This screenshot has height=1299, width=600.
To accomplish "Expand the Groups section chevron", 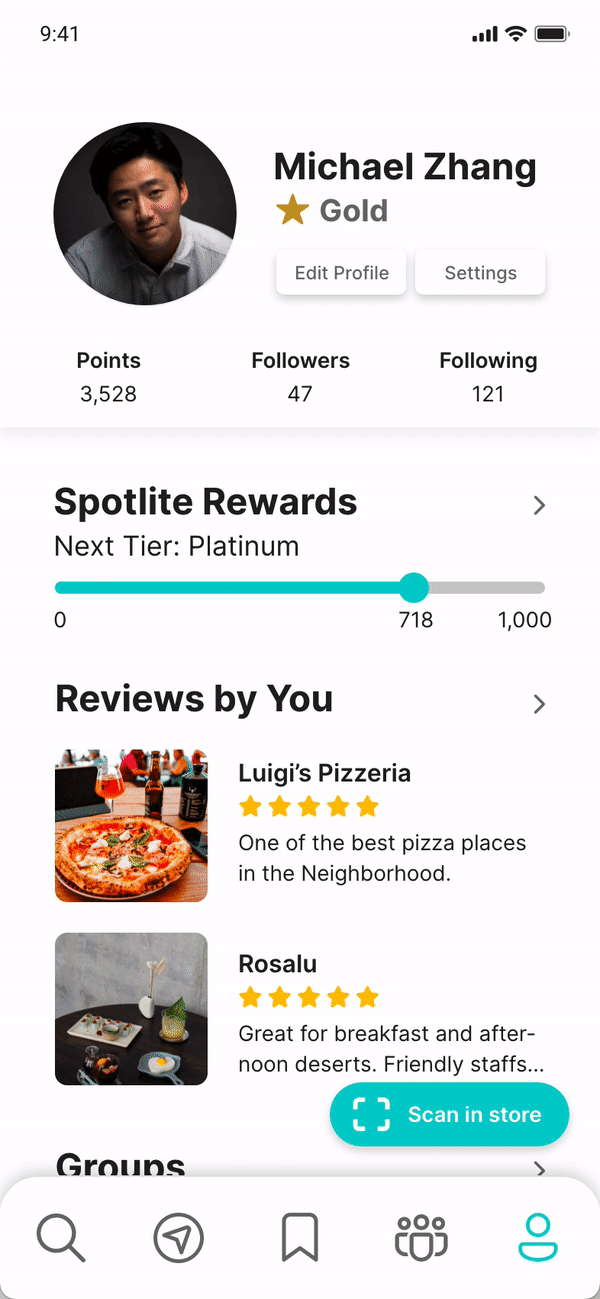I will (539, 1168).
